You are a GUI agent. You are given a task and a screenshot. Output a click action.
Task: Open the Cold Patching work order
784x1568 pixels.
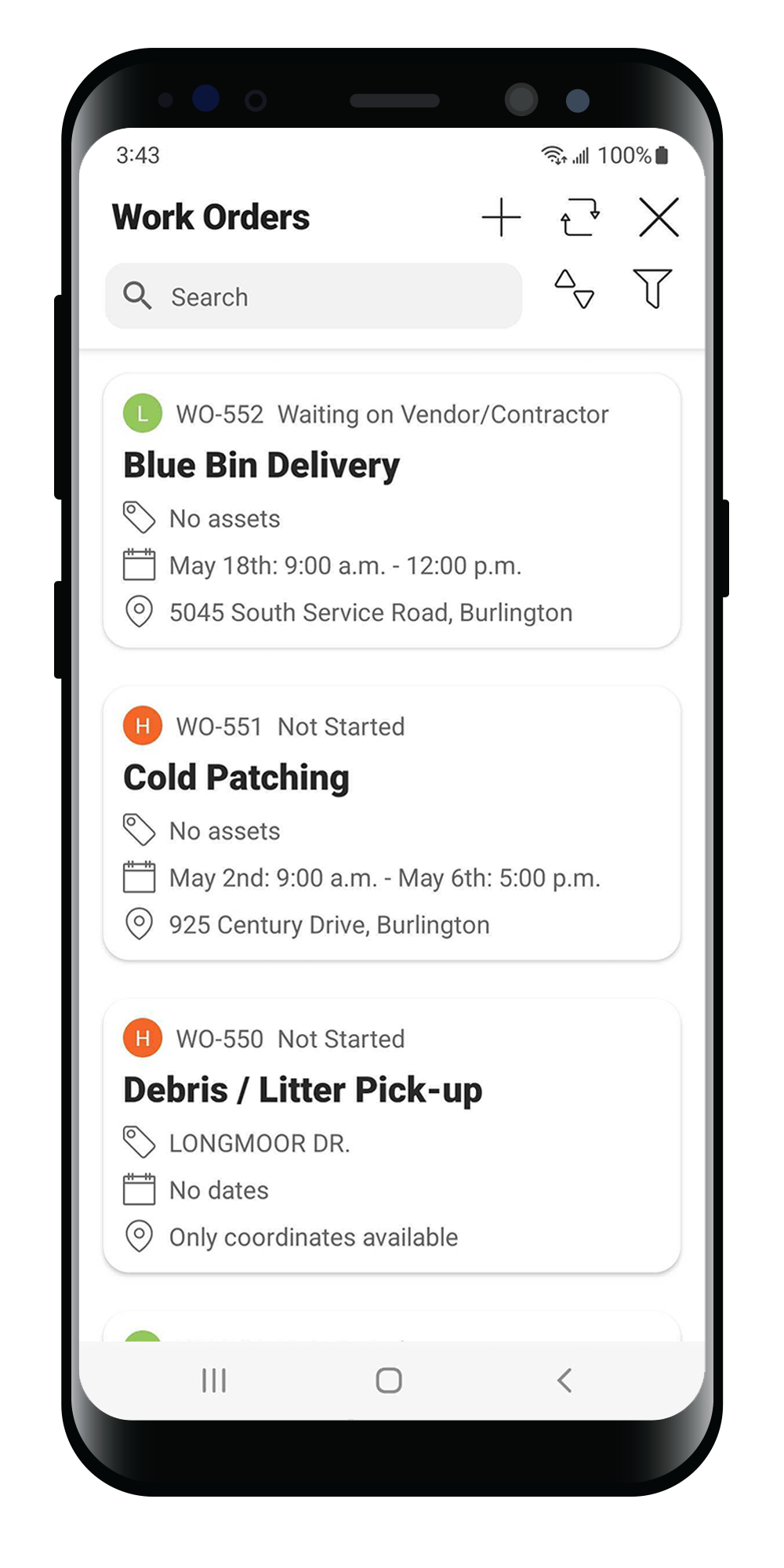392,823
